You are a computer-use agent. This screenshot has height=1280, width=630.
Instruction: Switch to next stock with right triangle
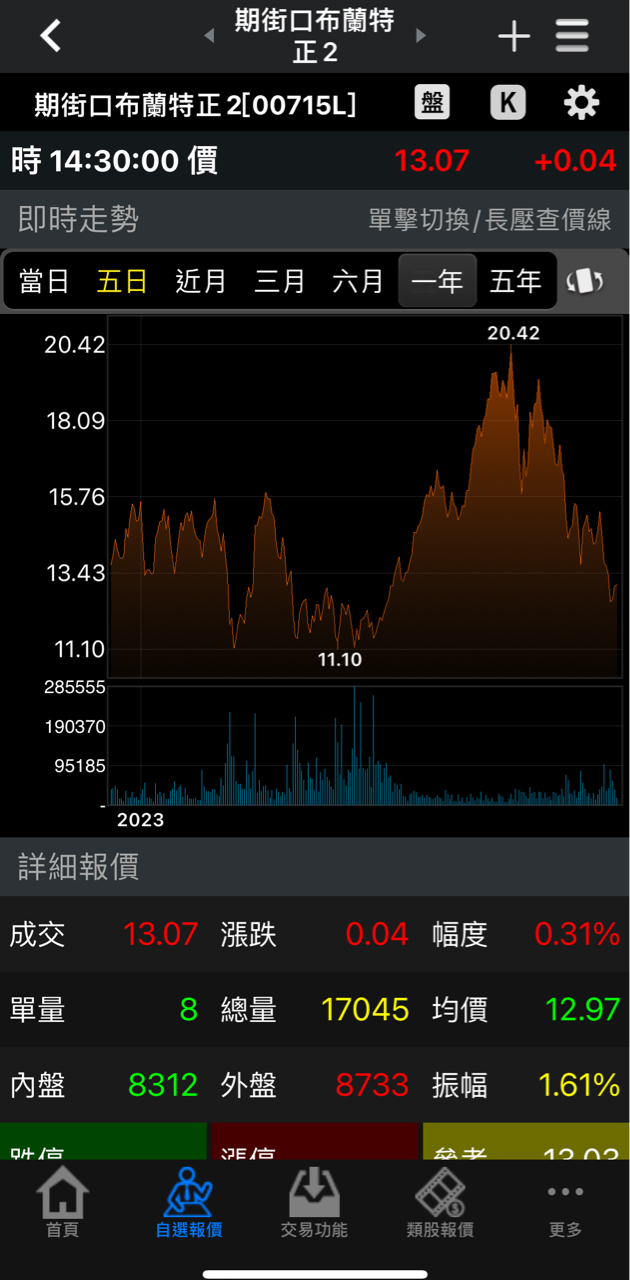tap(421, 36)
